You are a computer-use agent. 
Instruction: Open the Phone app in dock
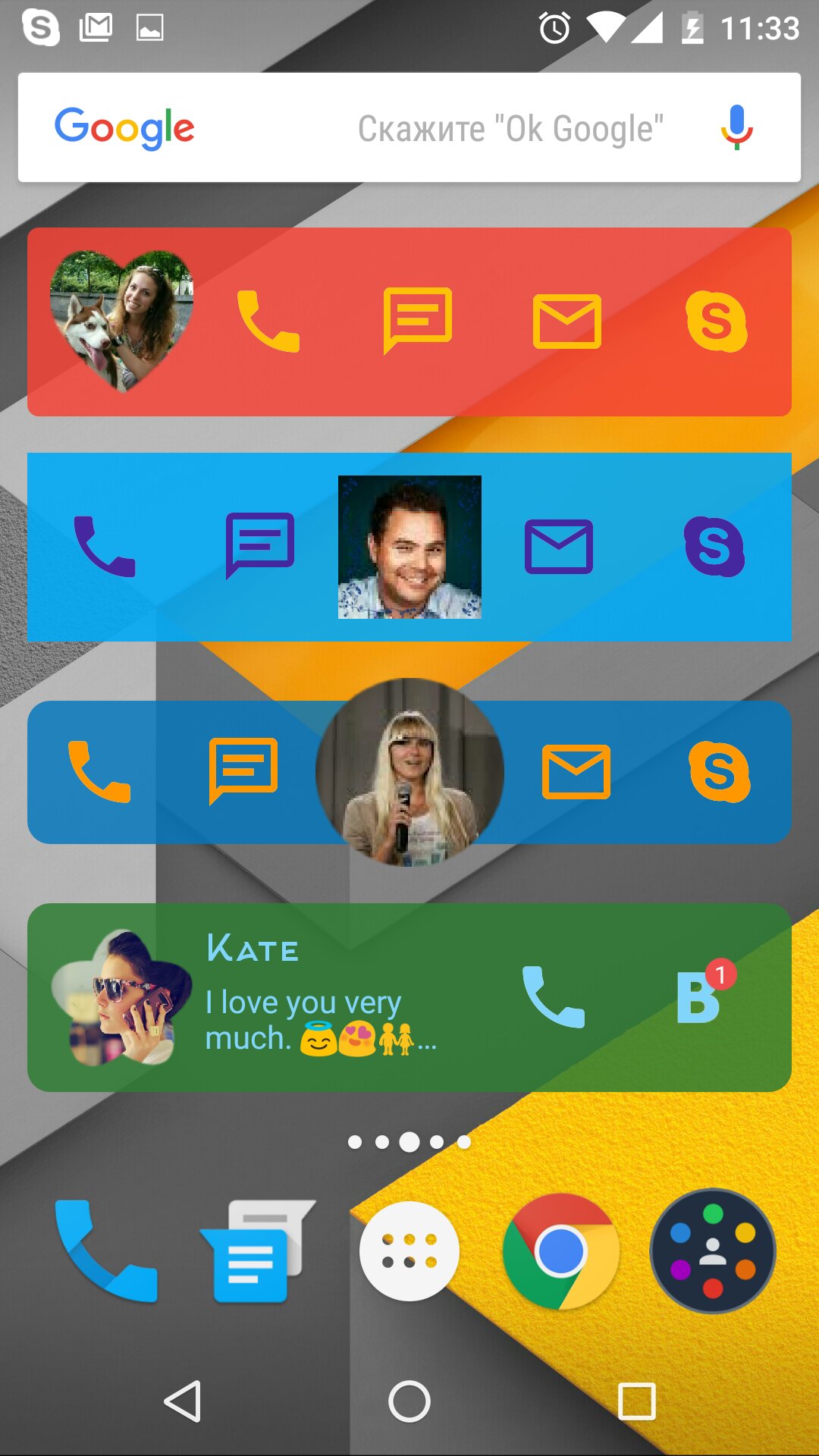click(x=106, y=1251)
